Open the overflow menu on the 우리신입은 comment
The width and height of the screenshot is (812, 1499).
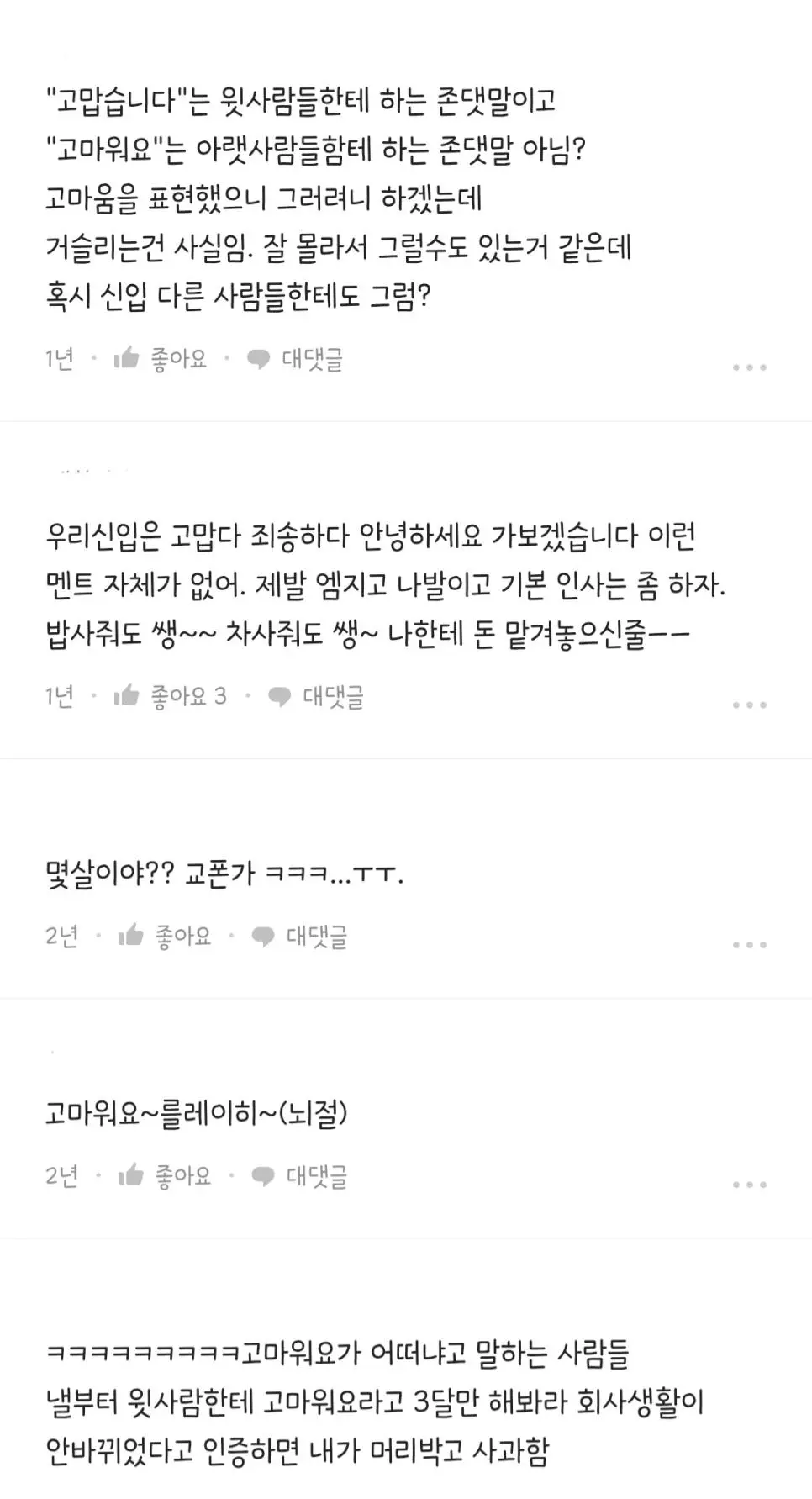click(x=749, y=705)
